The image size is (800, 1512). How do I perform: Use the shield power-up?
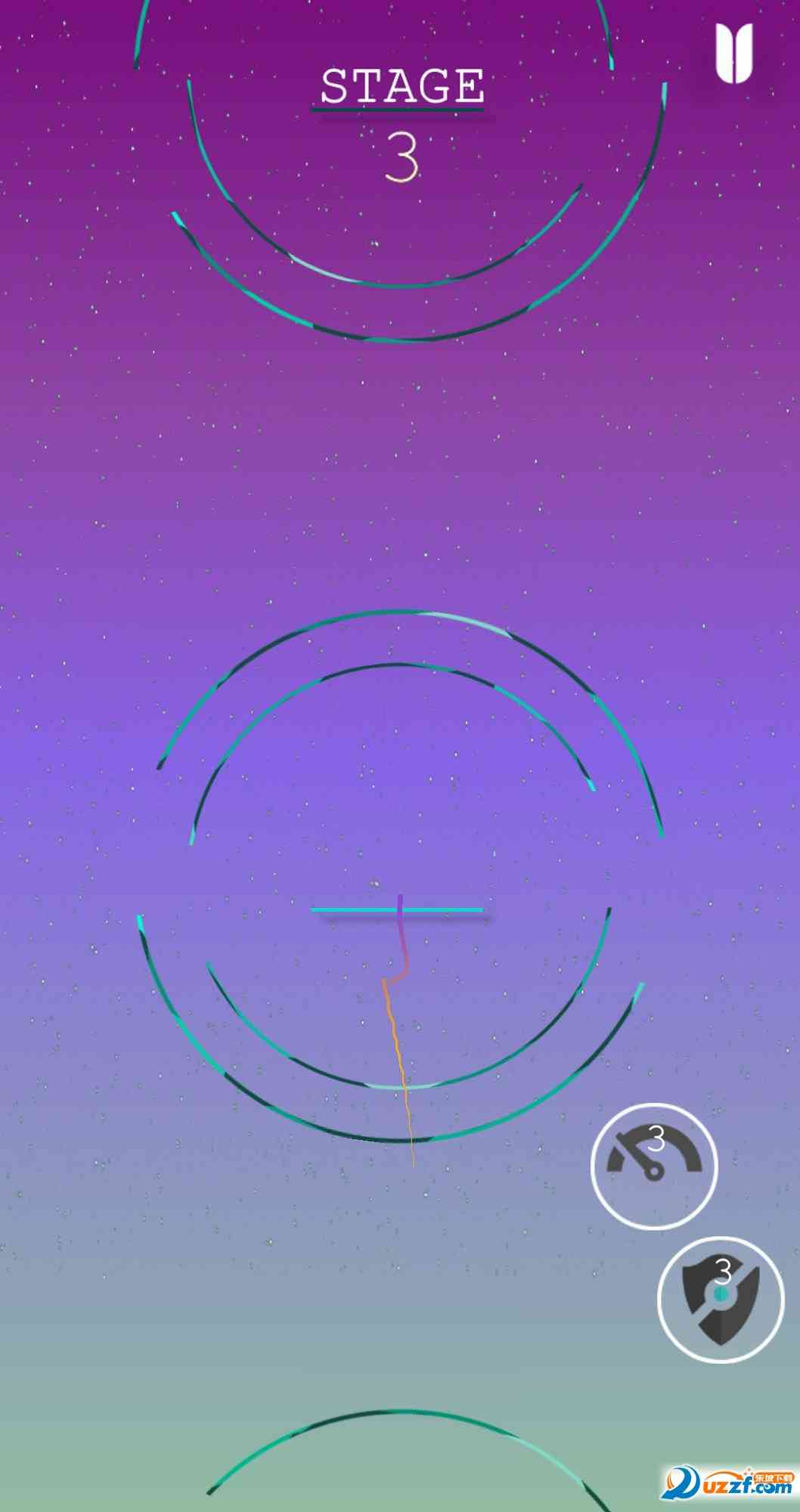[720, 1299]
